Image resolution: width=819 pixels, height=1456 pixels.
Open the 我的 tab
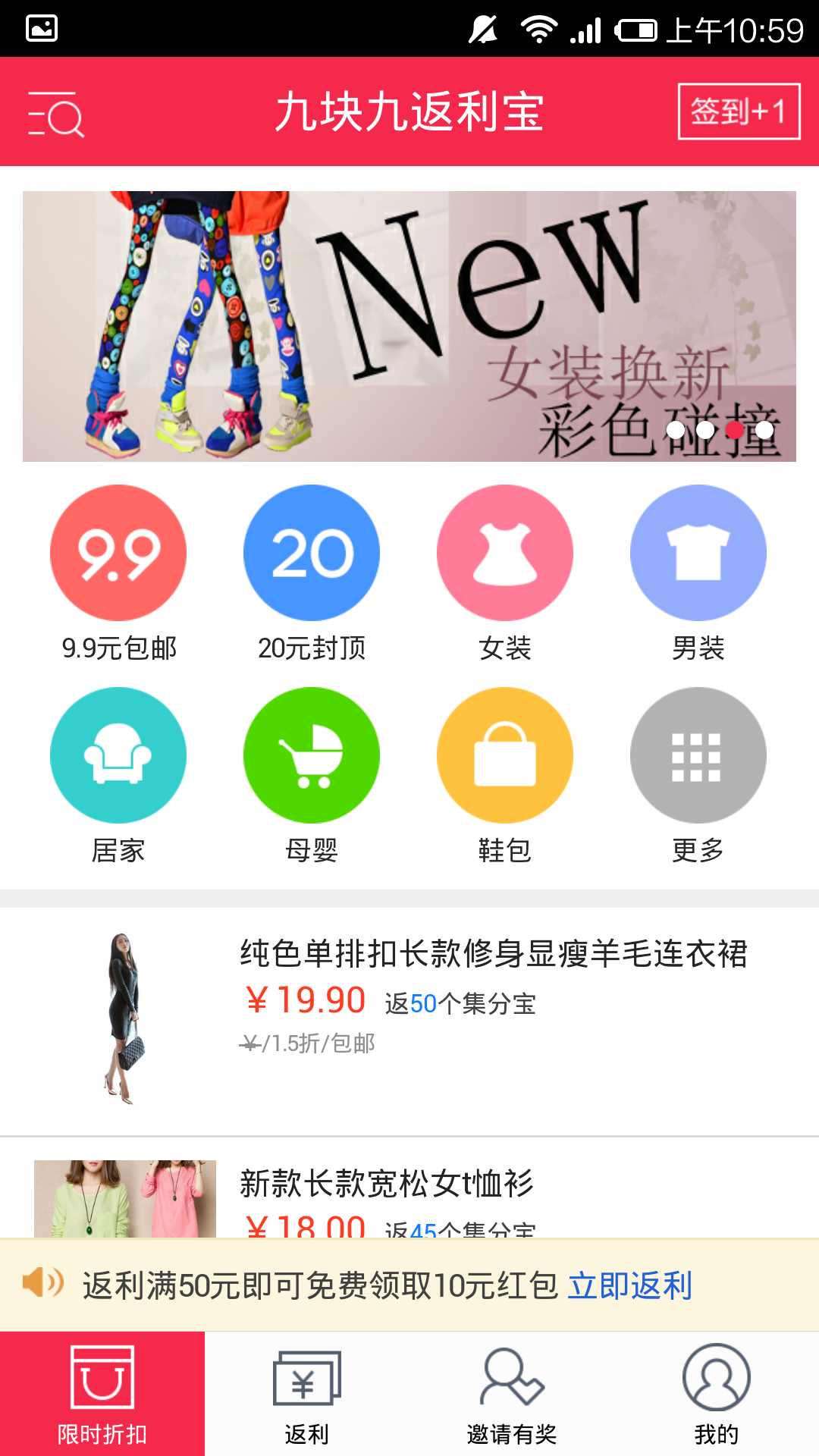pos(717,1394)
